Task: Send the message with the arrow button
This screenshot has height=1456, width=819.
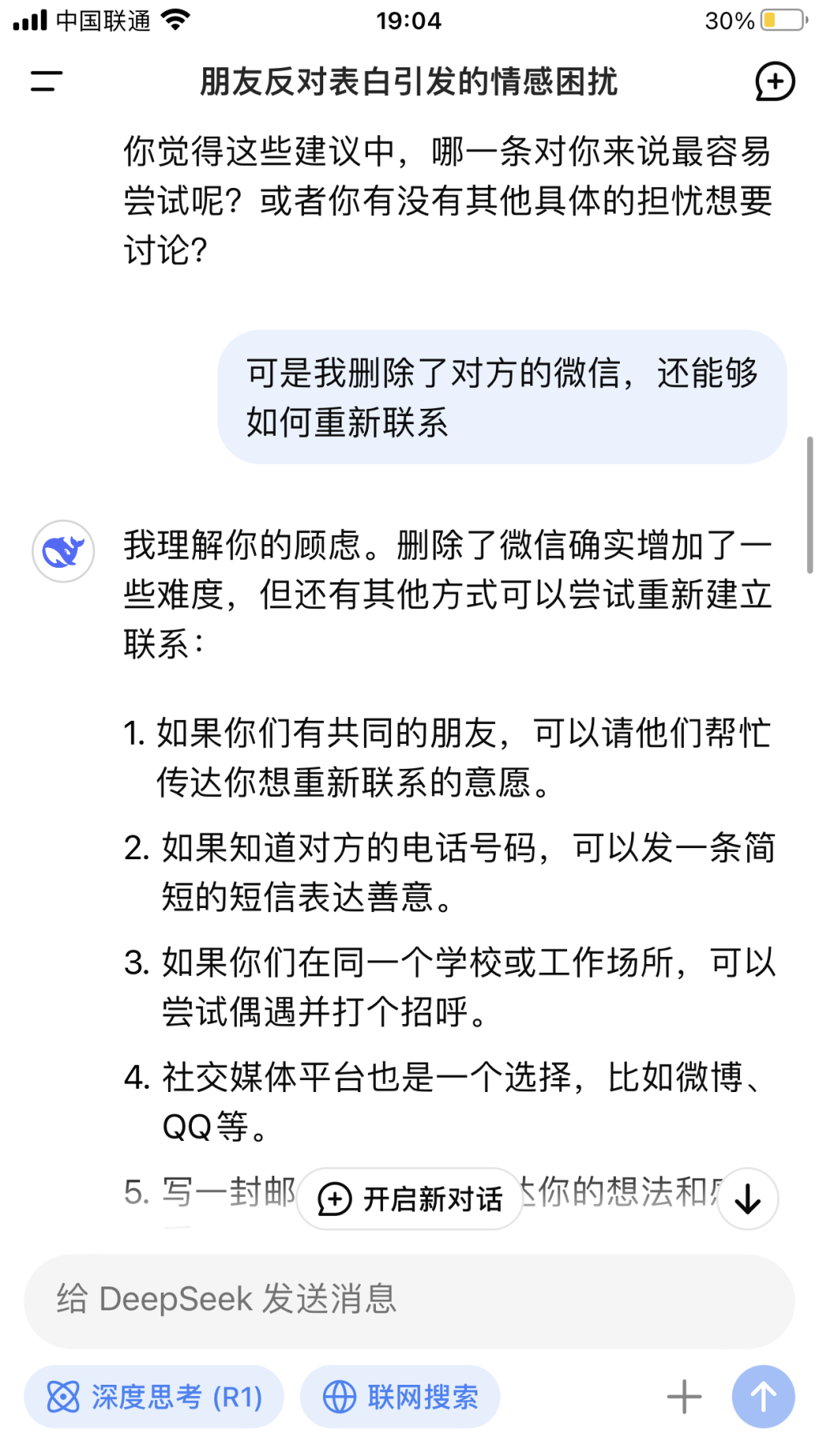Action: click(762, 1397)
